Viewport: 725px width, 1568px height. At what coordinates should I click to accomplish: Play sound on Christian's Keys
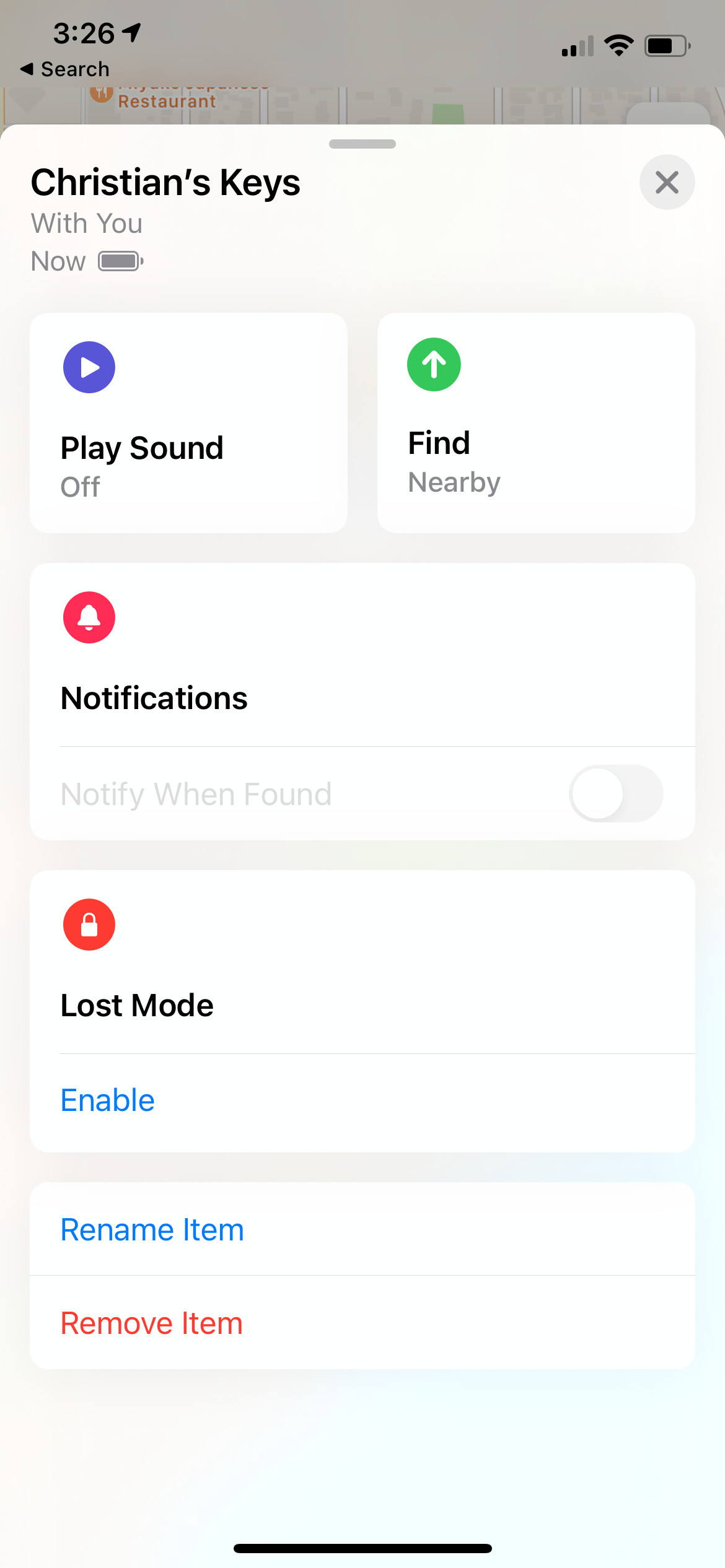[x=188, y=423]
